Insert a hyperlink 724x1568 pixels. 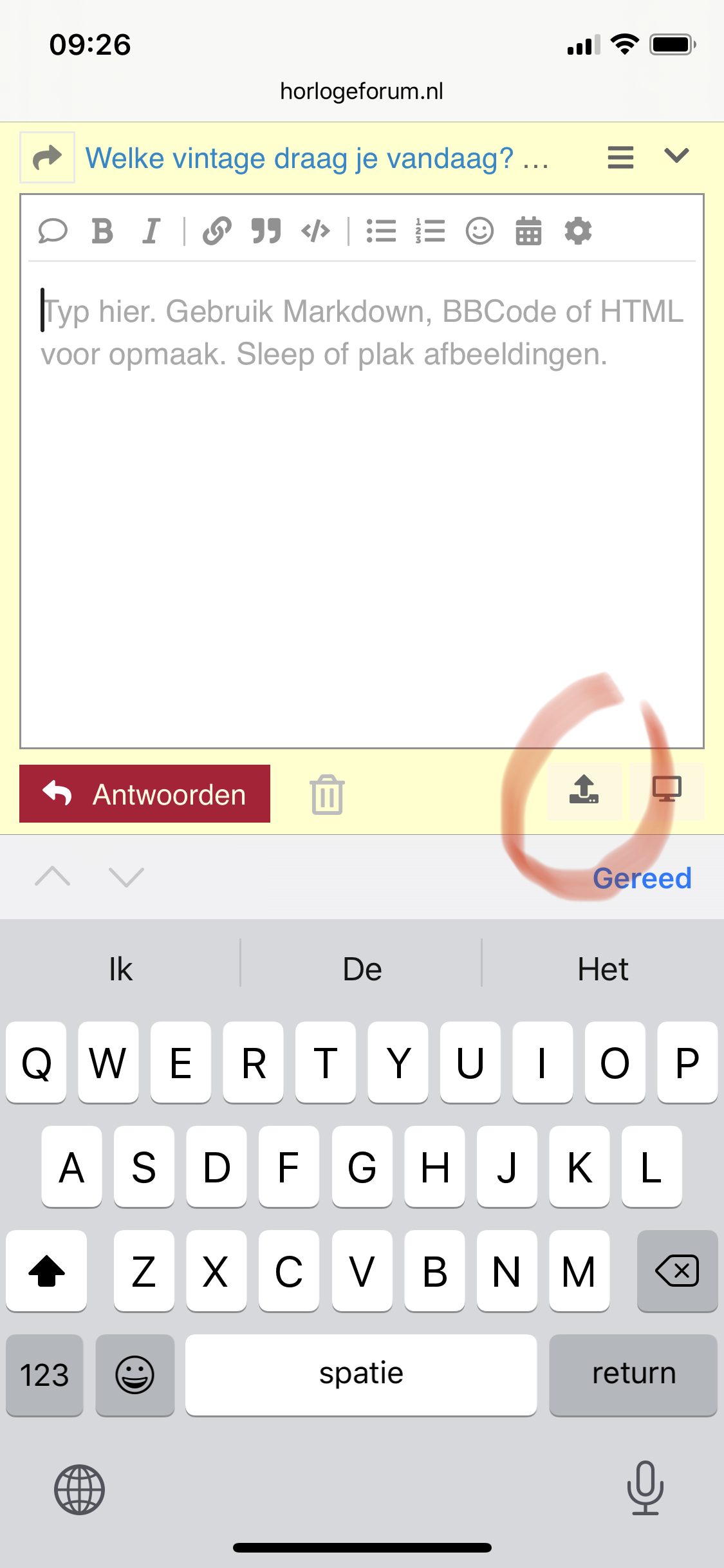[217, 230]
